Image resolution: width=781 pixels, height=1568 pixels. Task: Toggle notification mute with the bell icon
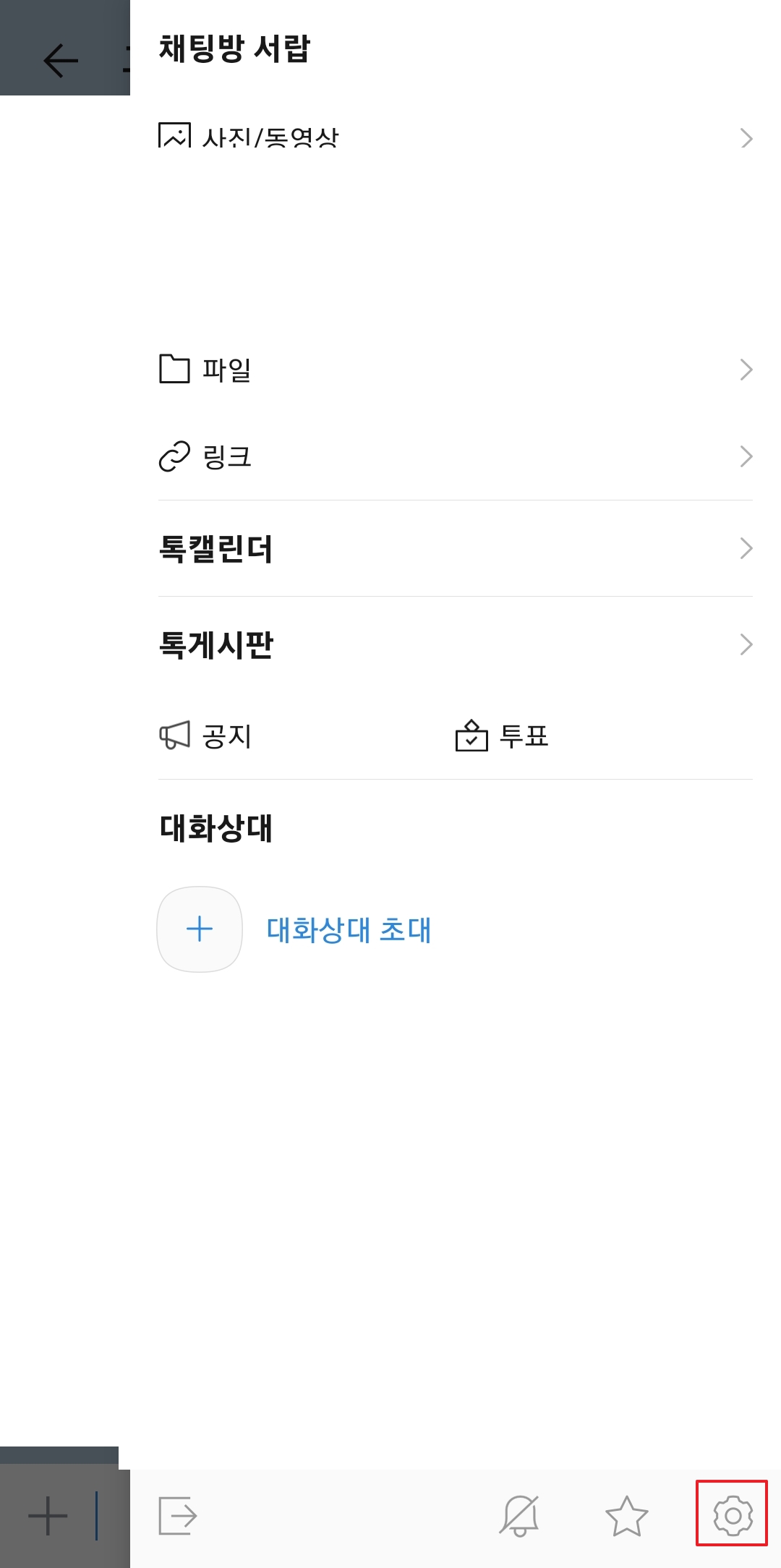click(518, 1516)
